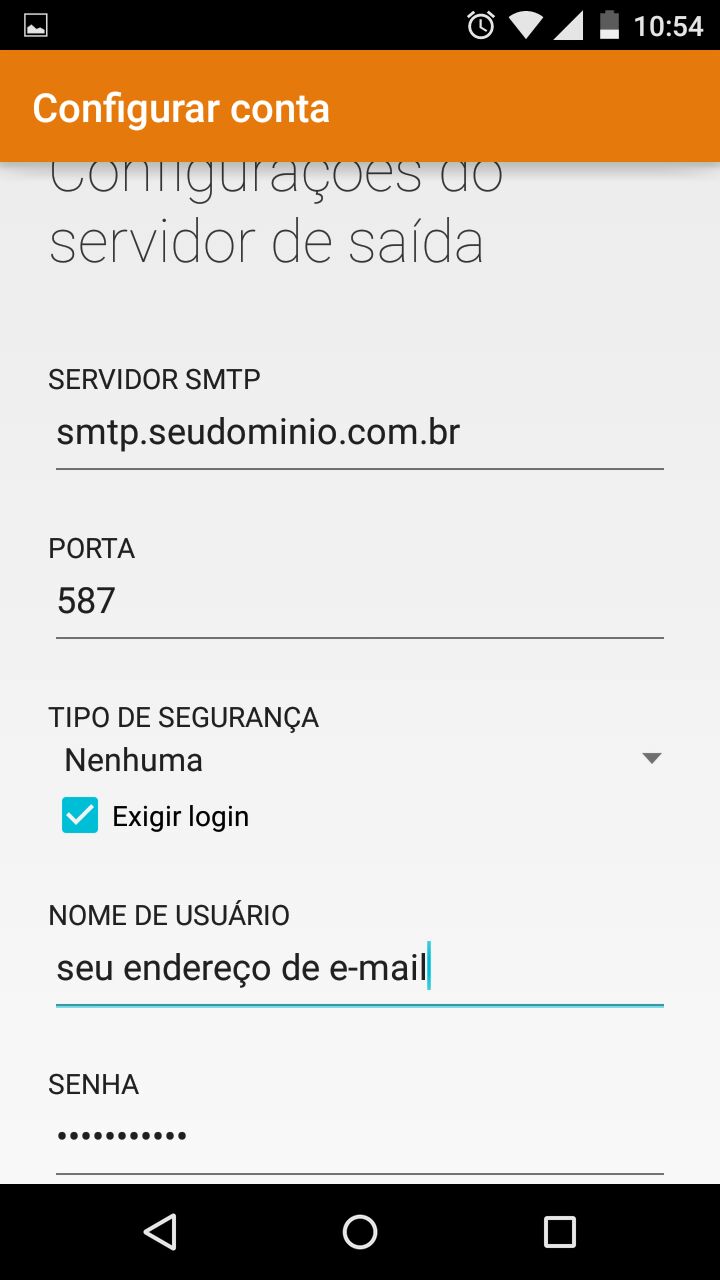Tap the port number field
The width and height of the screenshot is (720, 1280).
[x=358, y=602]
